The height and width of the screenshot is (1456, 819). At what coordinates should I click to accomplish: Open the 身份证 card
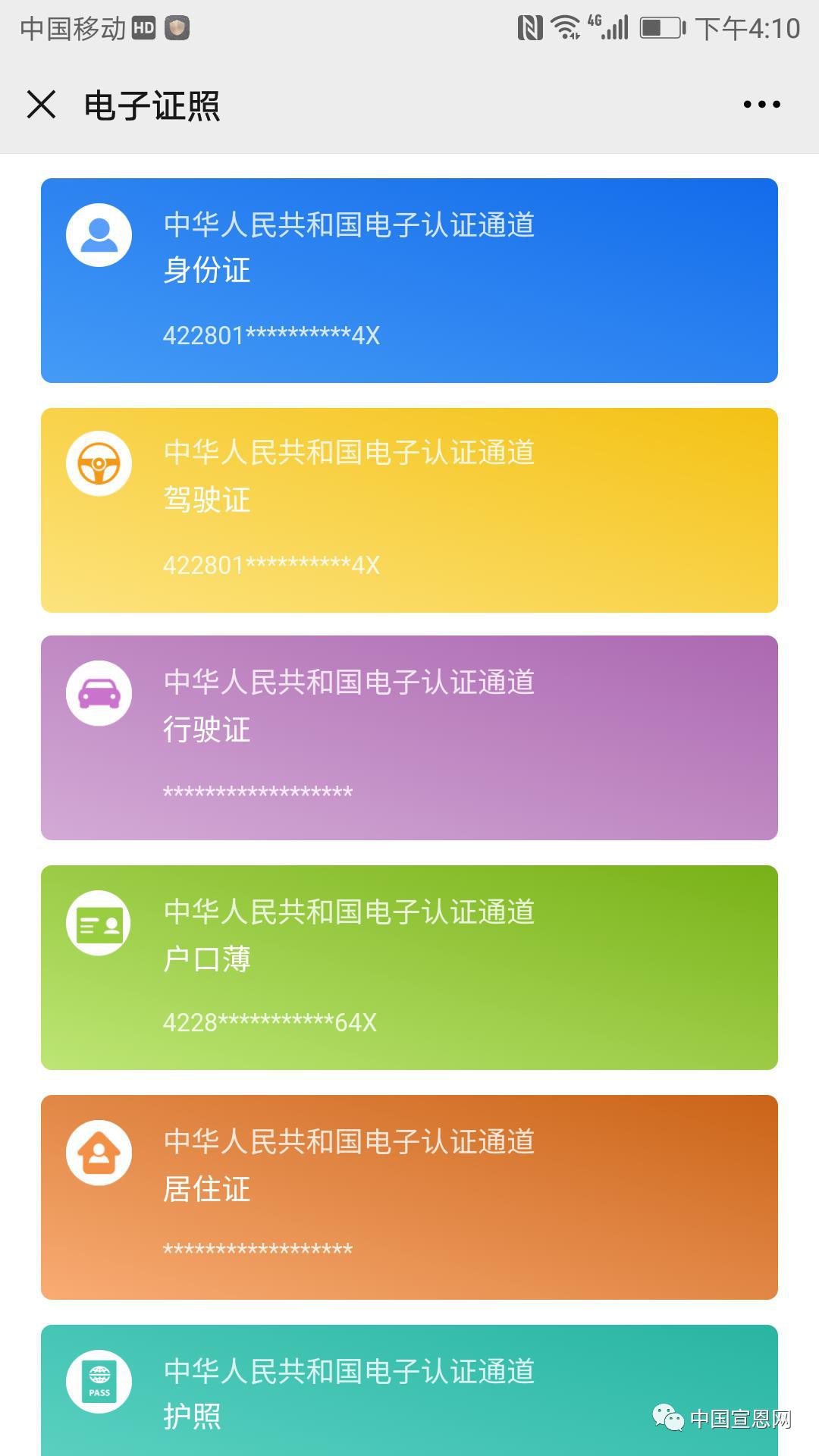pos(409,281)
